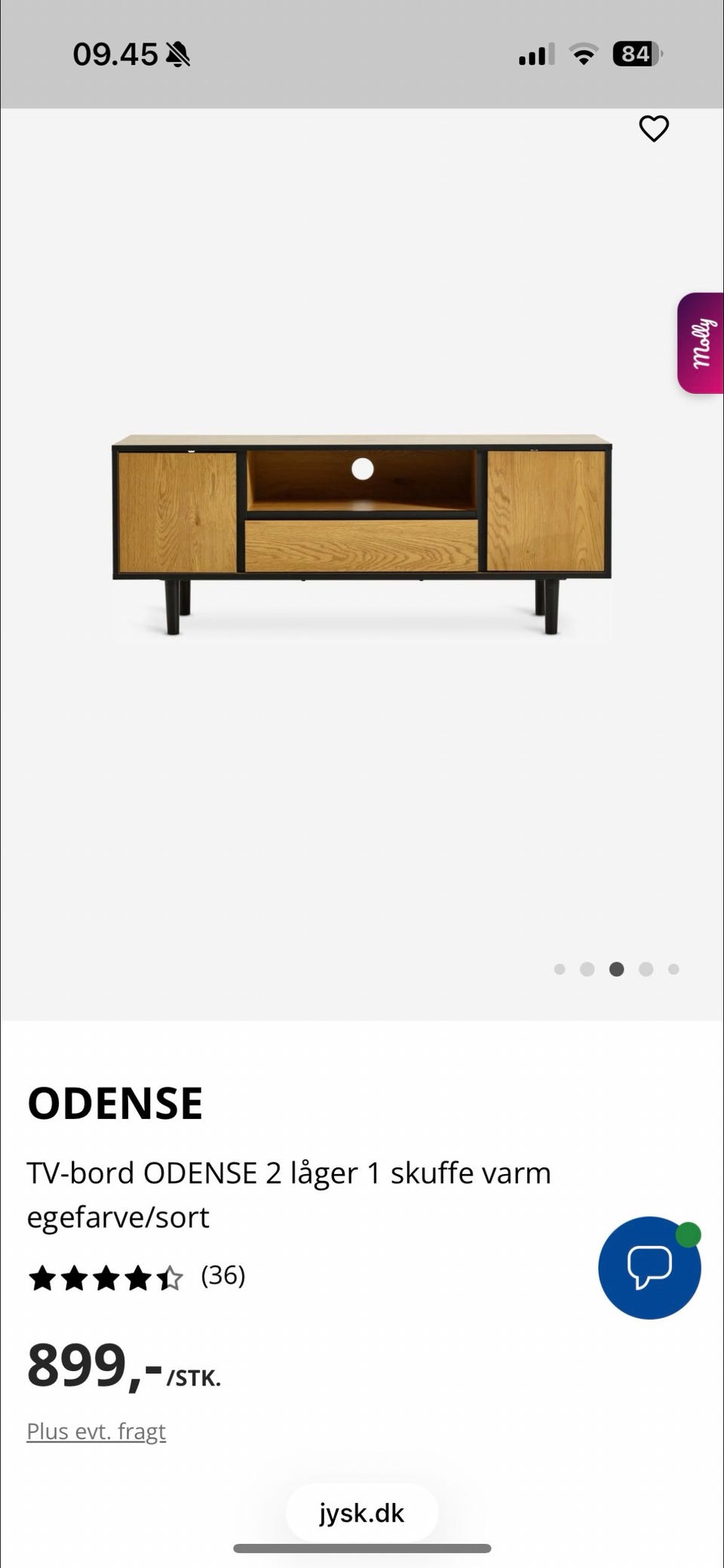The height and width of the screenshot is (1568, 724).
Task: Tap the Wi-Fi status icon
Action: click(584, 54)
